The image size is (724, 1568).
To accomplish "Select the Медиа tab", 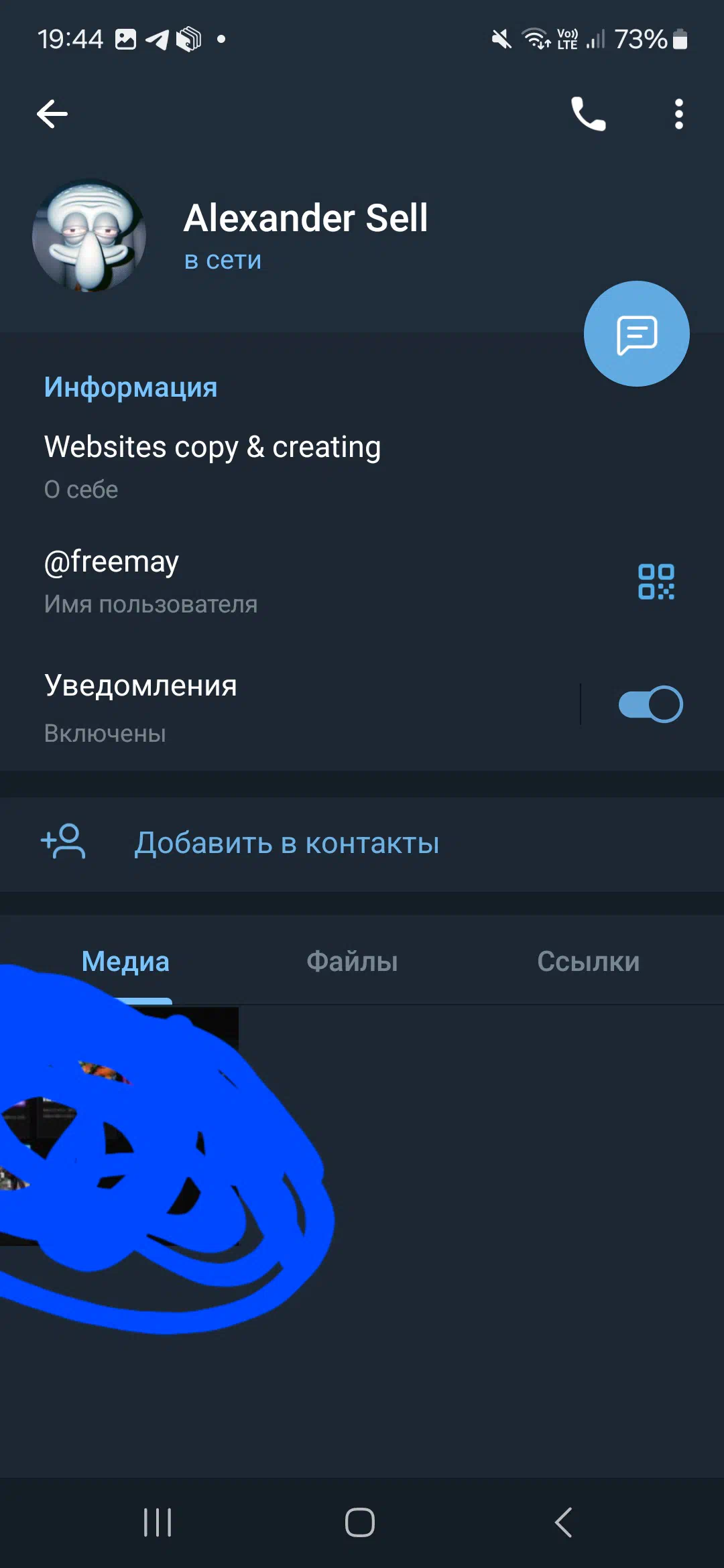I will click(x=125, y=962).
